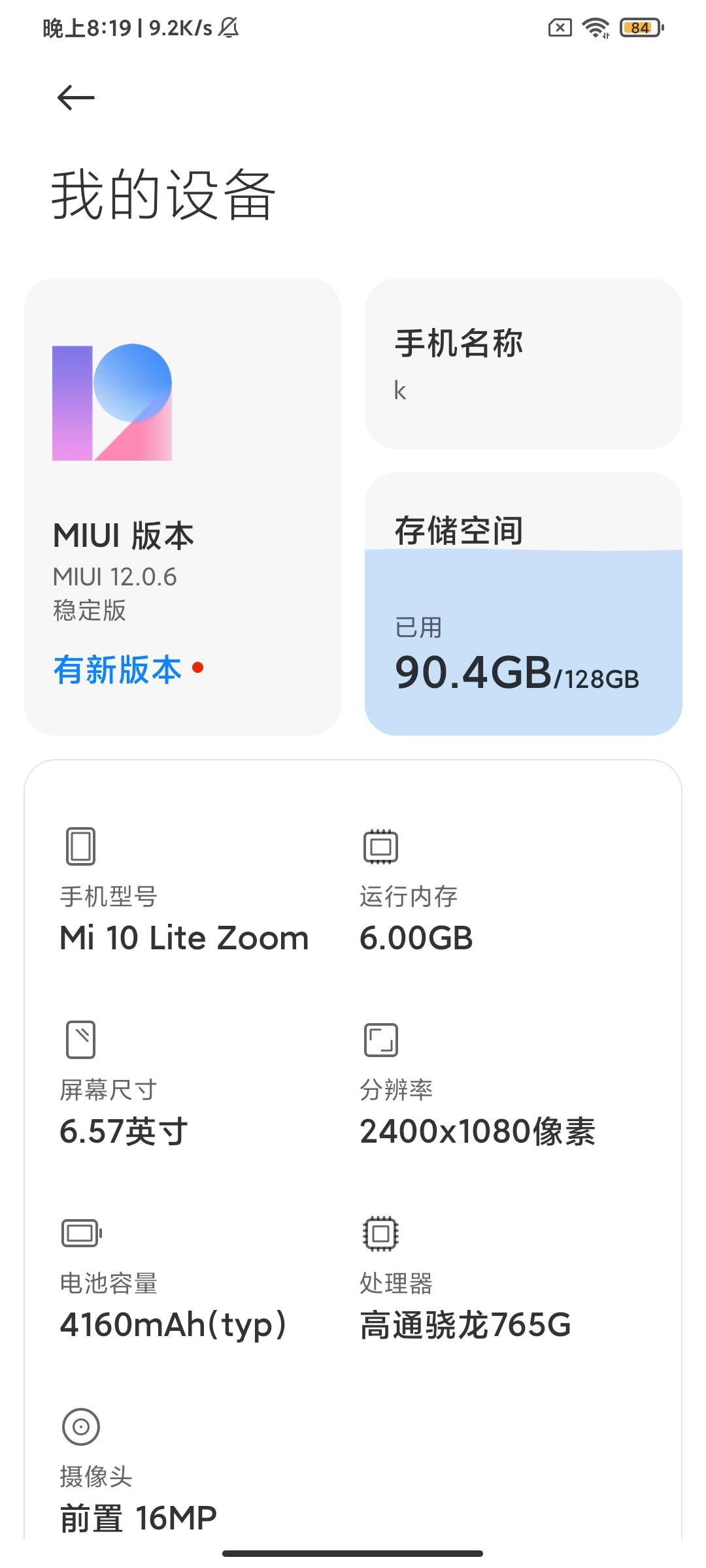Open the 存储空间 storage card
Image resolution: width=706 pixels, height=1568 pixels.
(524, 604)
